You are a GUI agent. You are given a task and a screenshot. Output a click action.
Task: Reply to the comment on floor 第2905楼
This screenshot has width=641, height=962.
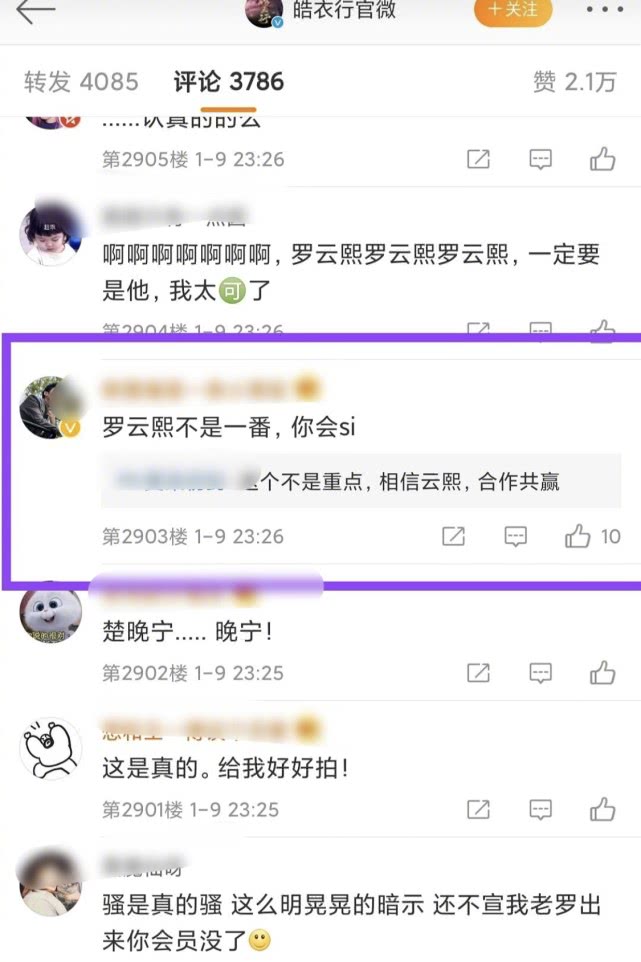tap(540, 159)
